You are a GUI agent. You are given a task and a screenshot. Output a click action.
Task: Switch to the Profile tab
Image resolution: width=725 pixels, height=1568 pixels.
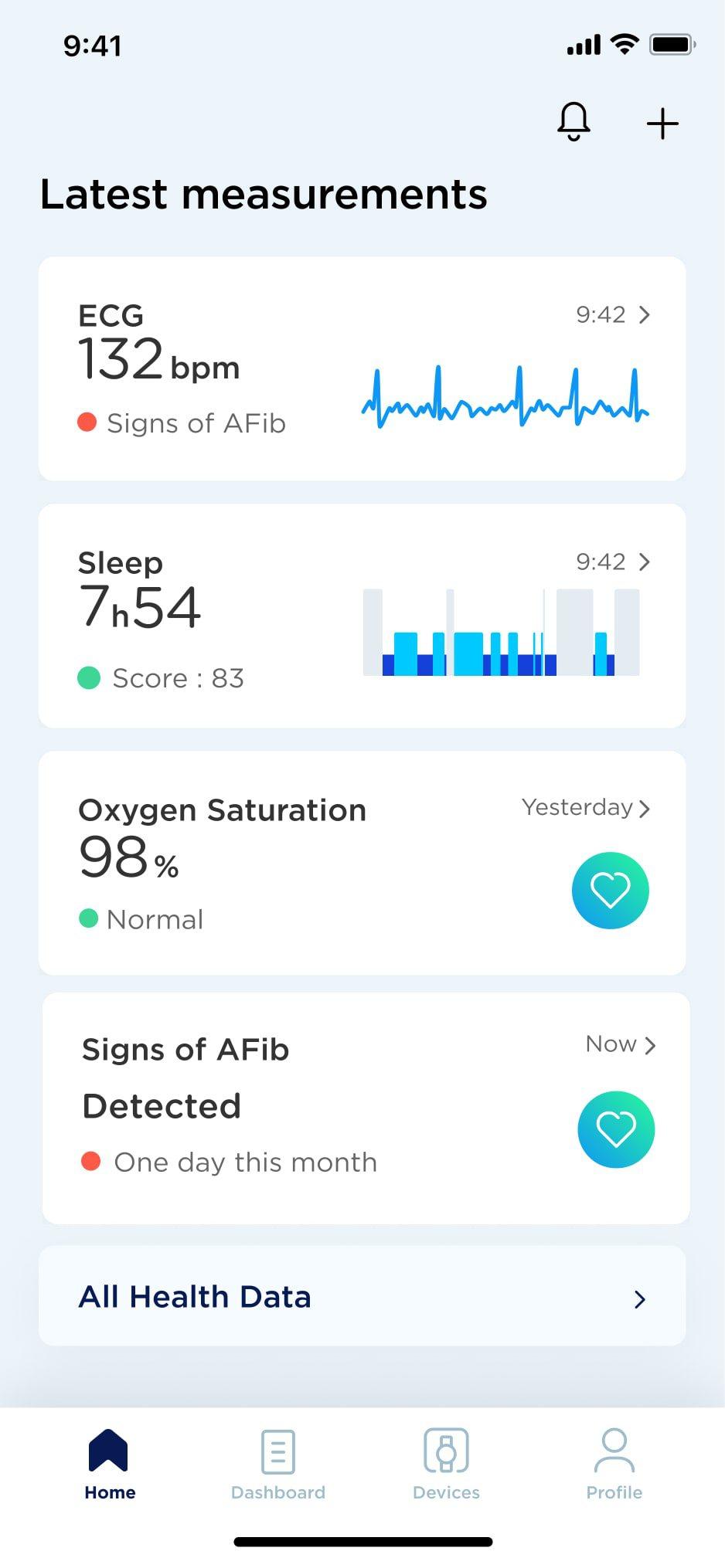coord(614,1468)
